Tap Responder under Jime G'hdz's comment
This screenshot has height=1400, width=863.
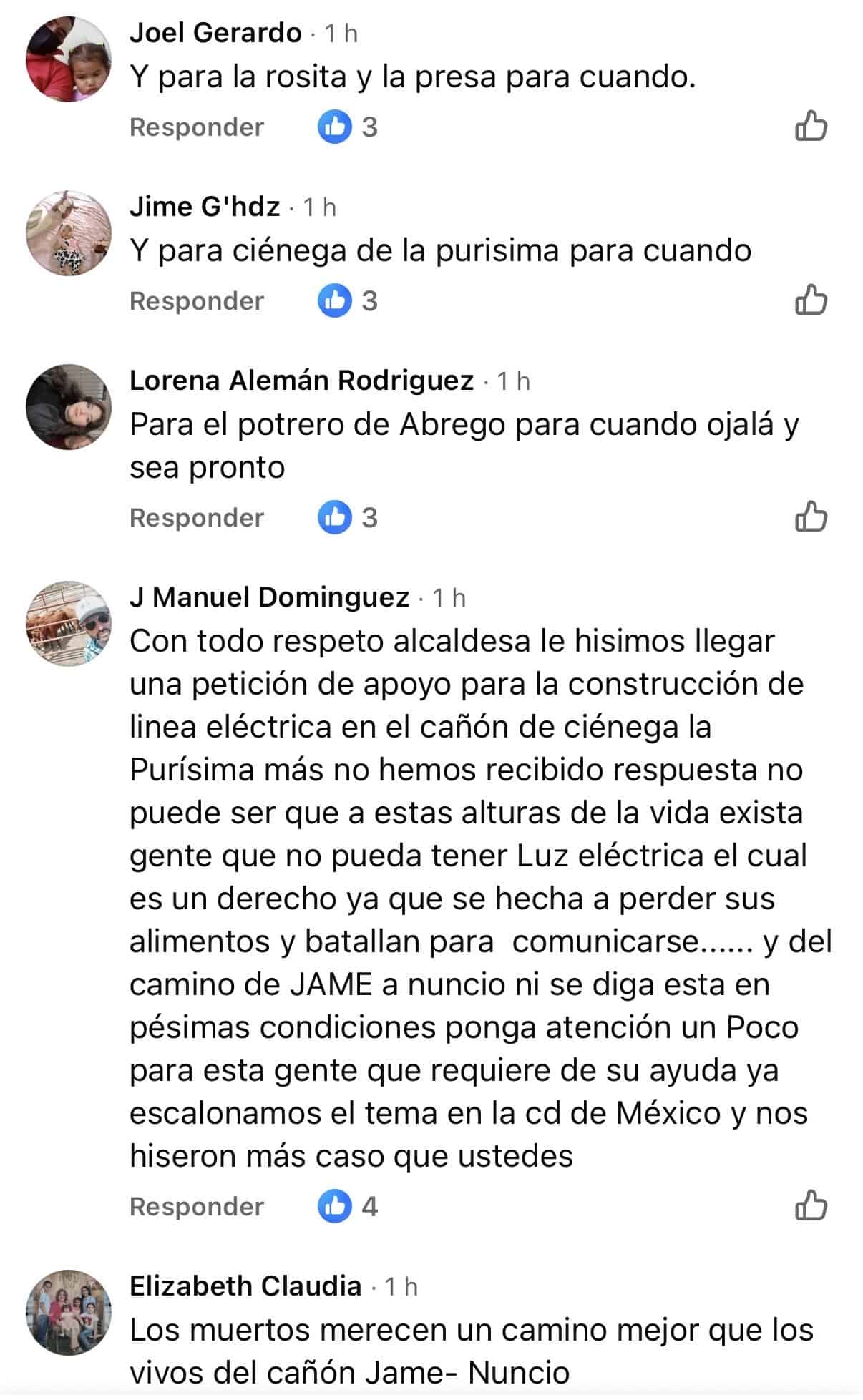pyautogui.click(x=197, y=301)
